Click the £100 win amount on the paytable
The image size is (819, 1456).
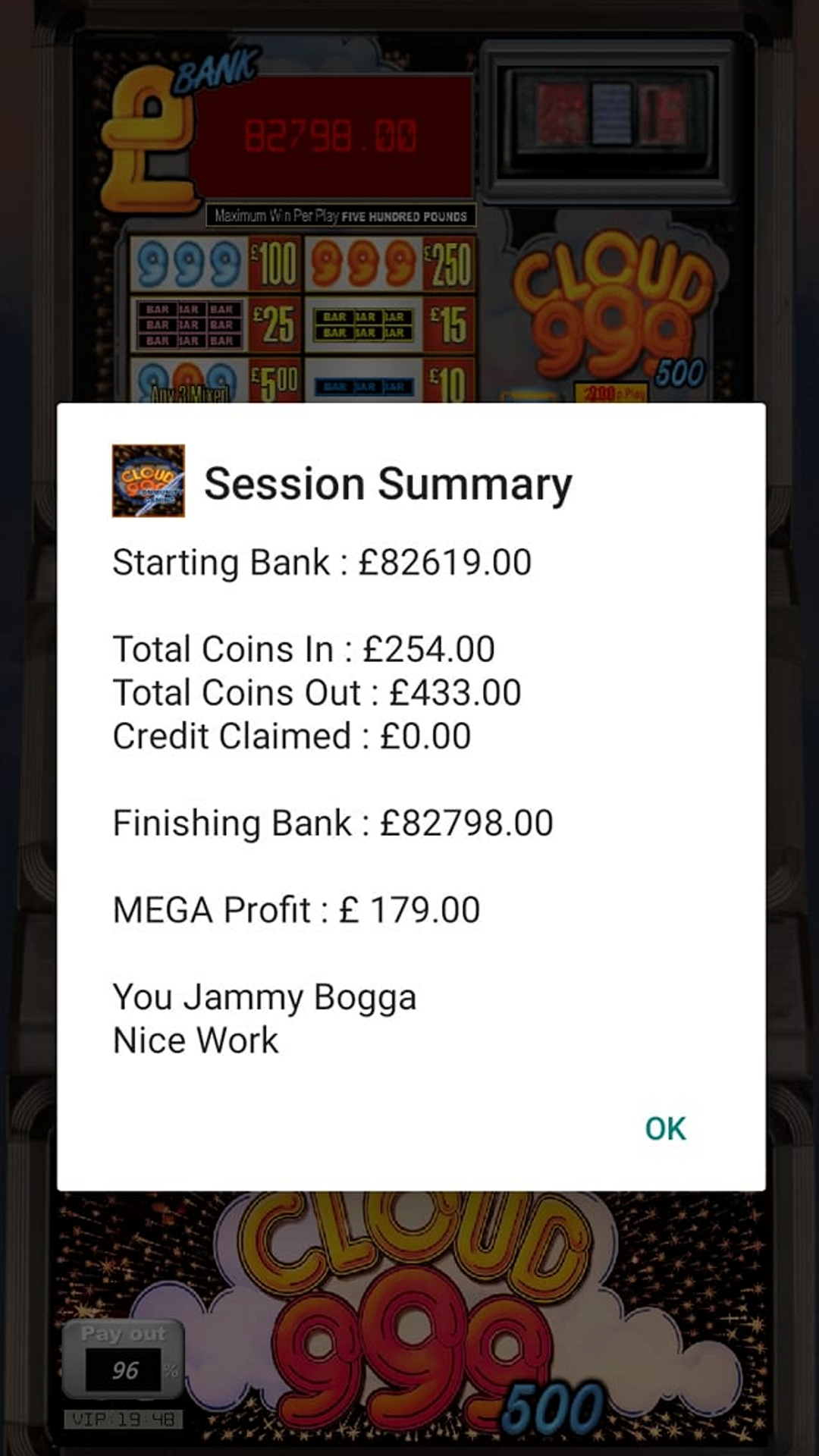pos(273,262)
